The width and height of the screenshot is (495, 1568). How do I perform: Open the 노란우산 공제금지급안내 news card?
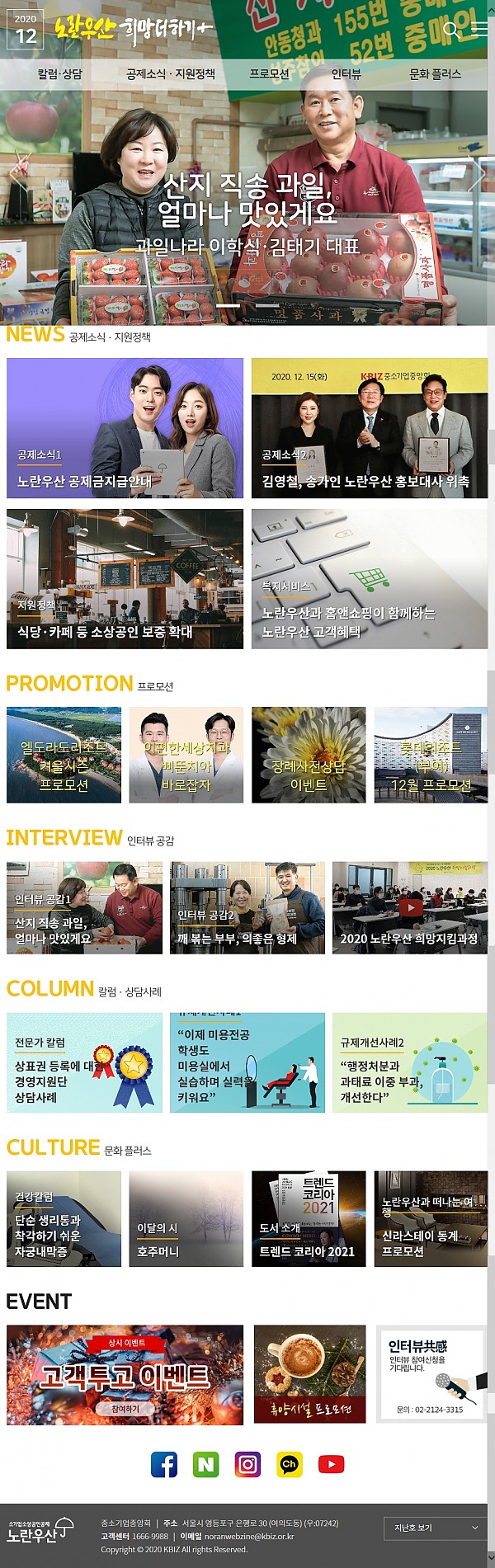pos(125,428)
